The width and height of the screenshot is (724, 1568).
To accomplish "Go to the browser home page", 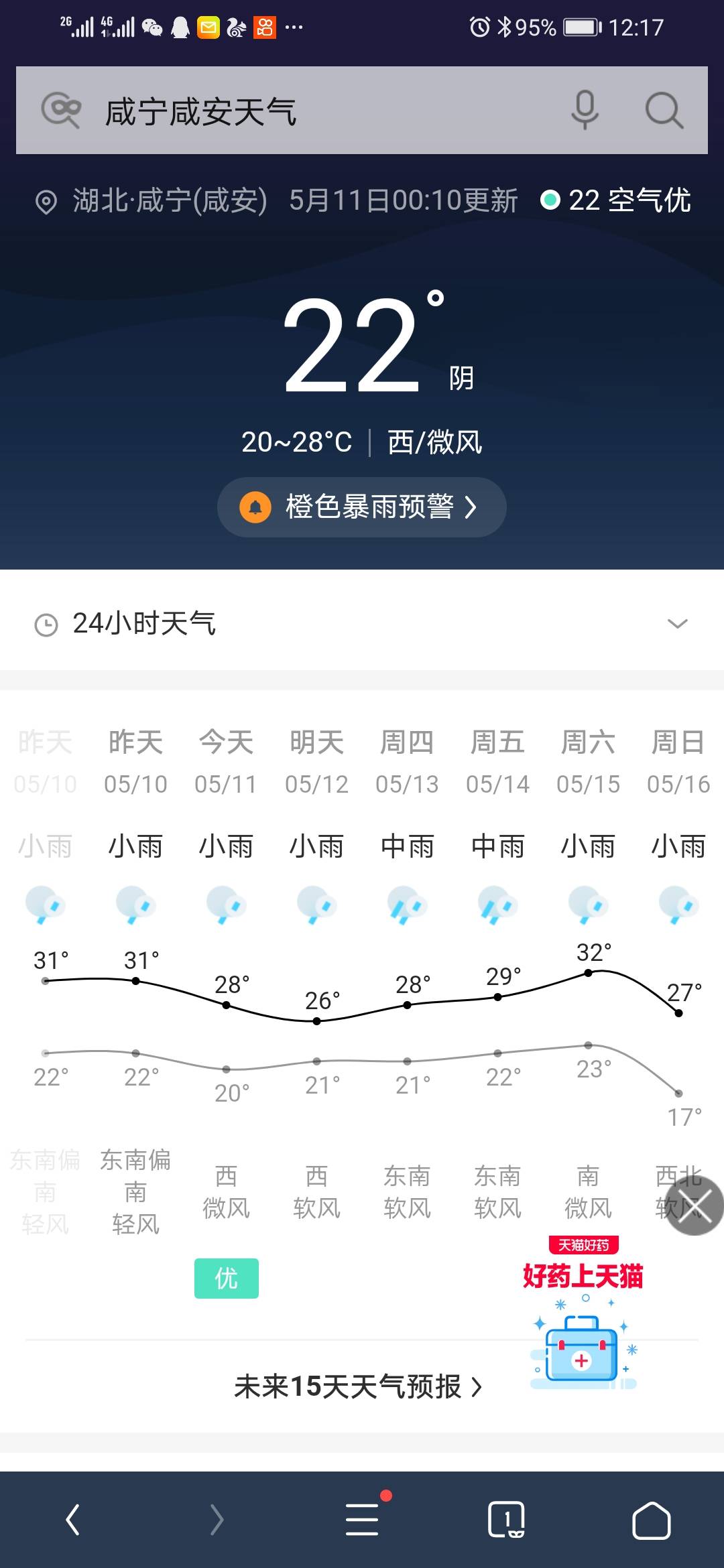I will click(652, 1520).
